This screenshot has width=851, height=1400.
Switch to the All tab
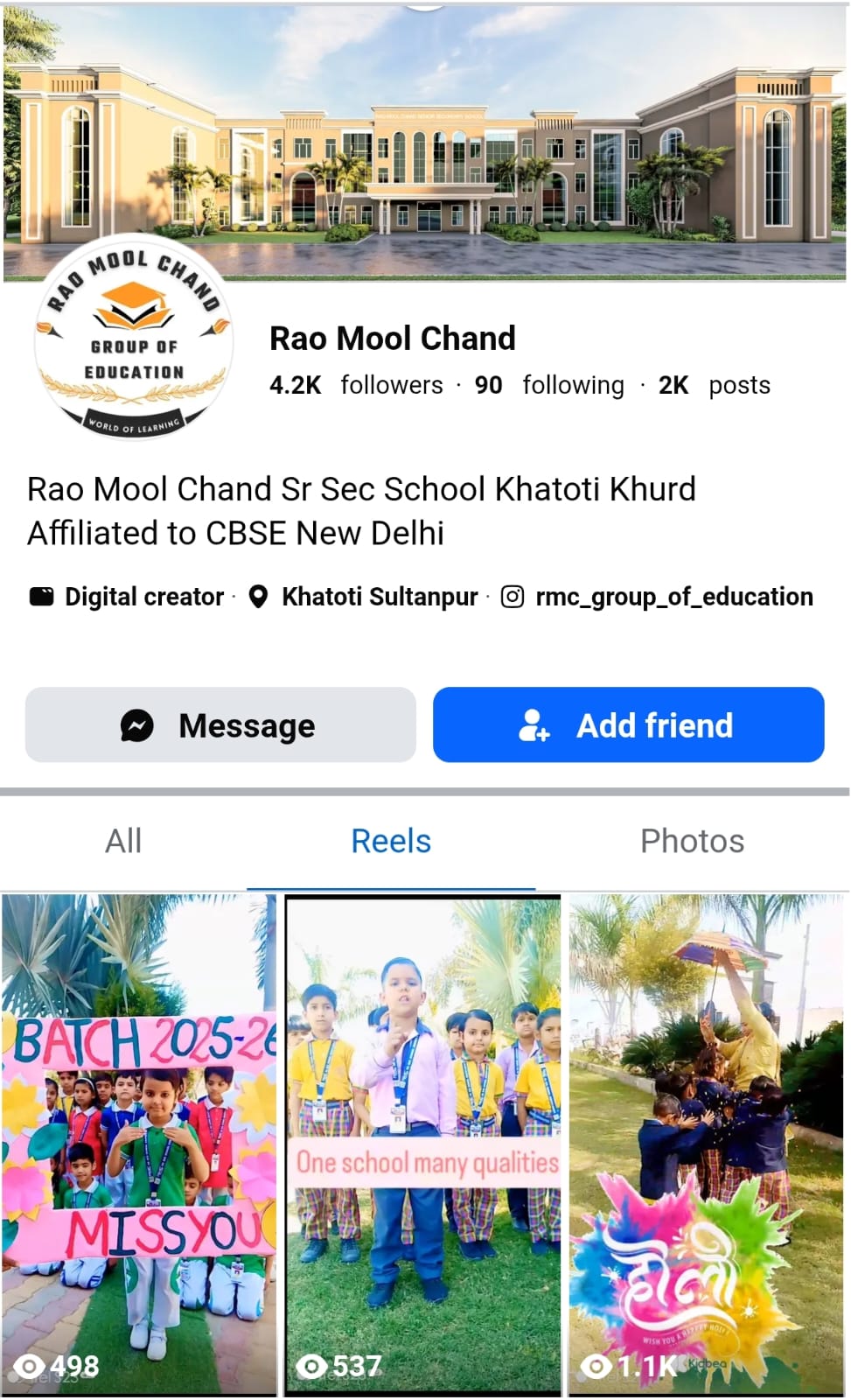pyautogui.click(x=123, y=841)
